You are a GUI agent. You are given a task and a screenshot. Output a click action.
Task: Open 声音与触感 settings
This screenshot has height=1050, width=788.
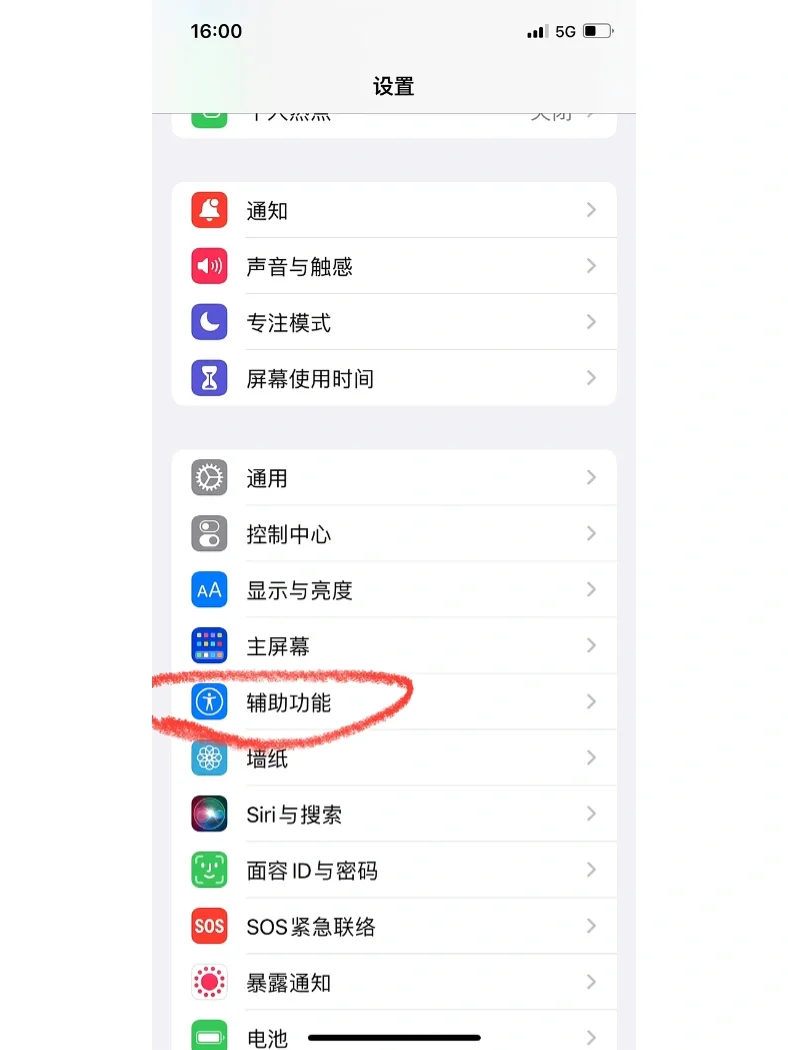pyautogui.click(x=393, y=266)
